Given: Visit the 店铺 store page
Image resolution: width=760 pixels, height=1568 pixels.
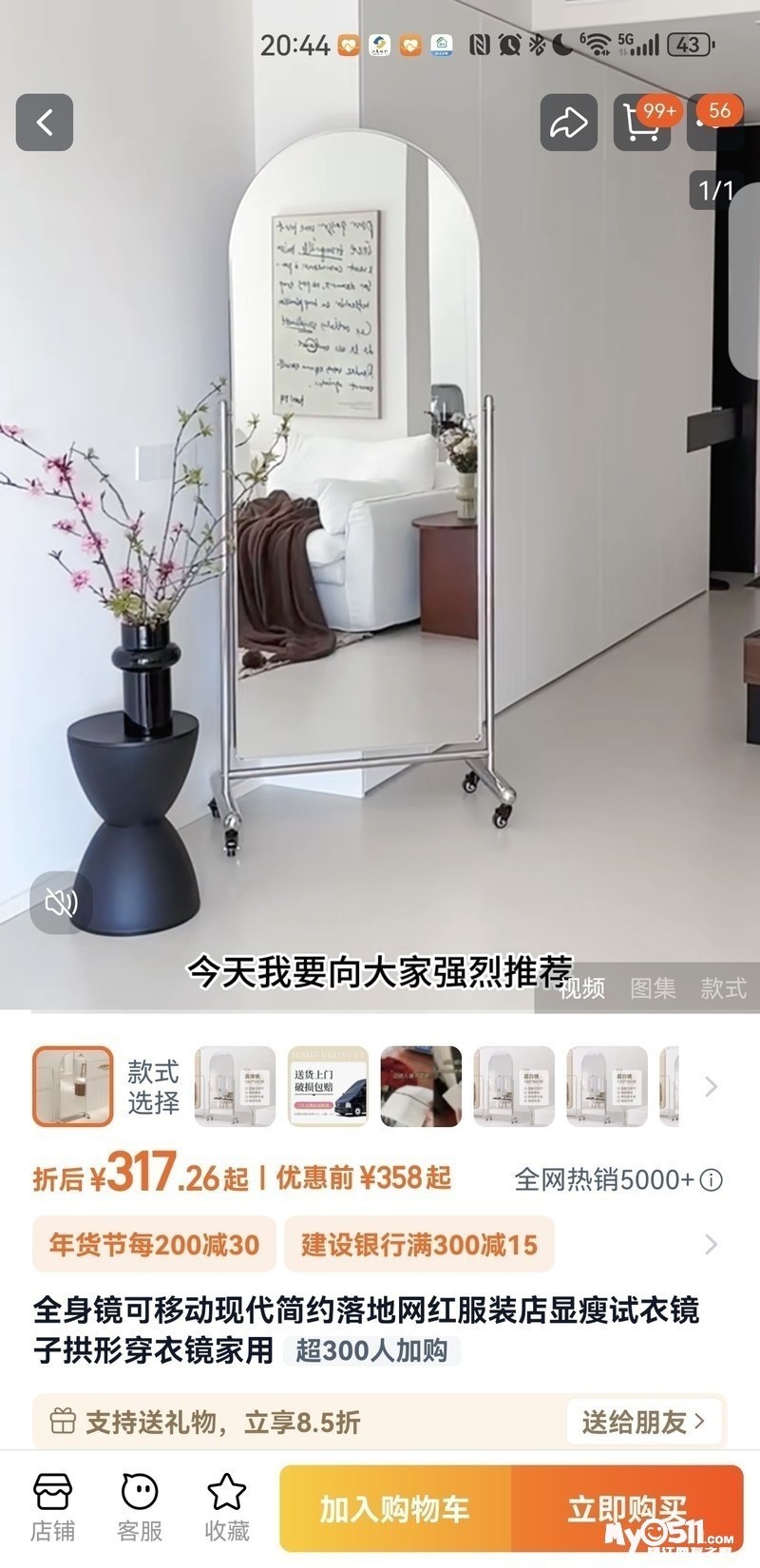Looking at the screenshot, I should [52, 1508].
